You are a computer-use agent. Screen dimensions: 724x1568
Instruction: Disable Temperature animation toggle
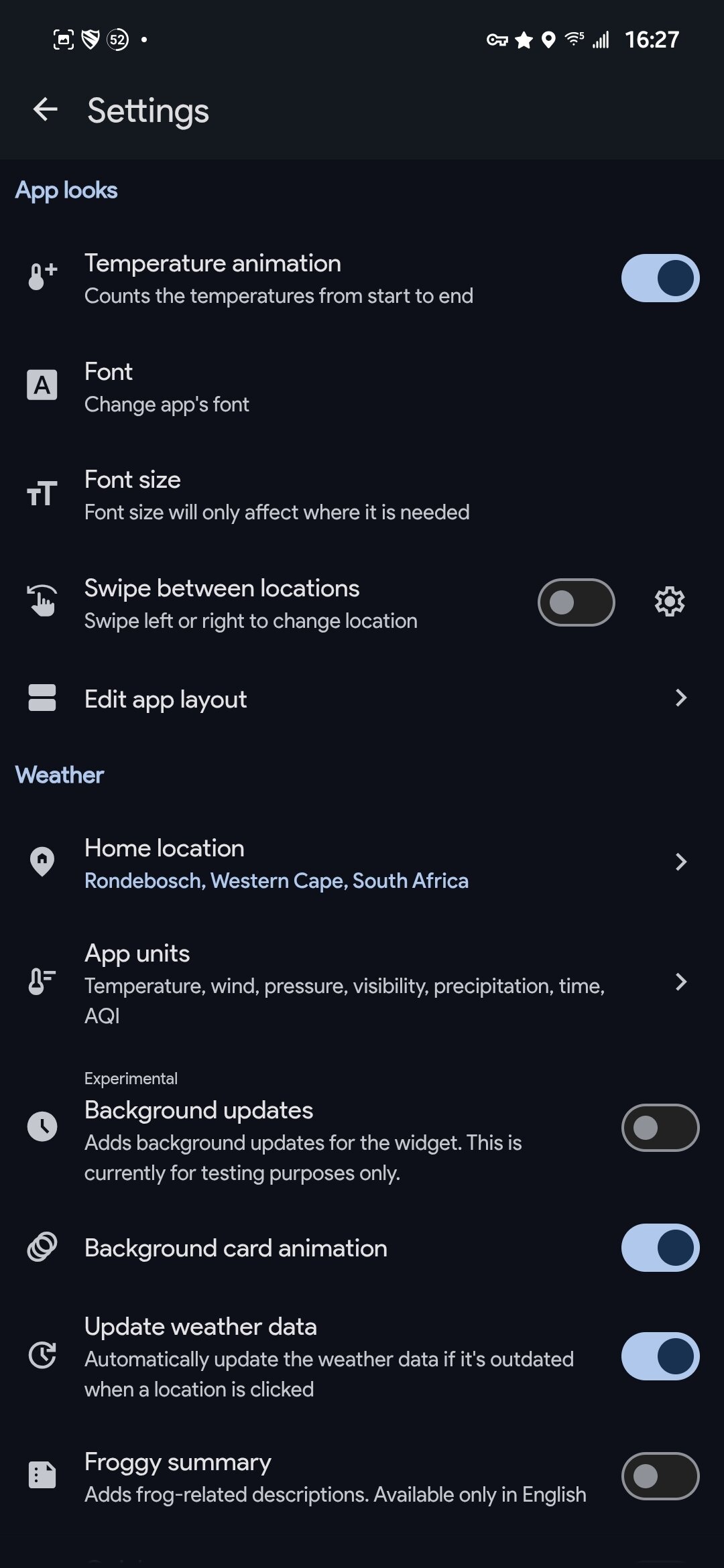coord(660,278)
